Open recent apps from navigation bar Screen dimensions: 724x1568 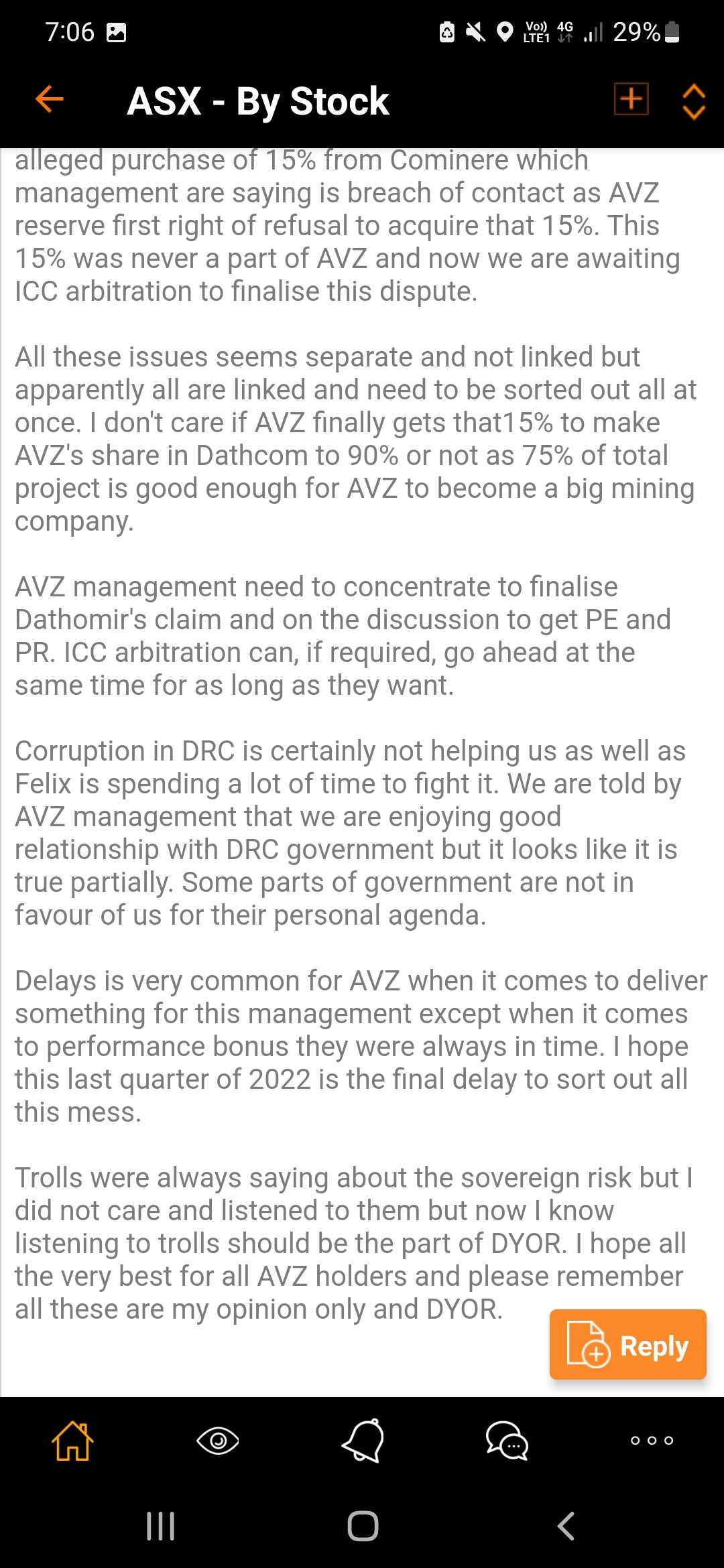coord(160,1526)
